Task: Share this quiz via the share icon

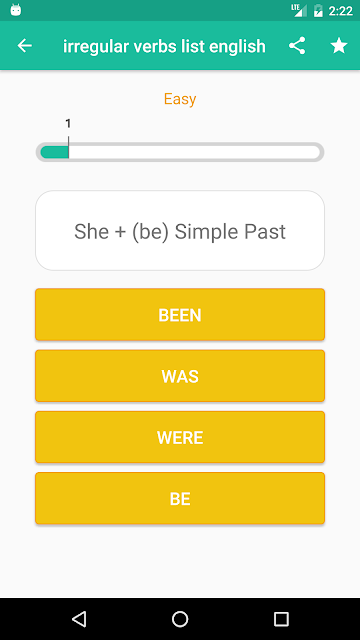Action: pyautogui.click(x=297, y=46)
